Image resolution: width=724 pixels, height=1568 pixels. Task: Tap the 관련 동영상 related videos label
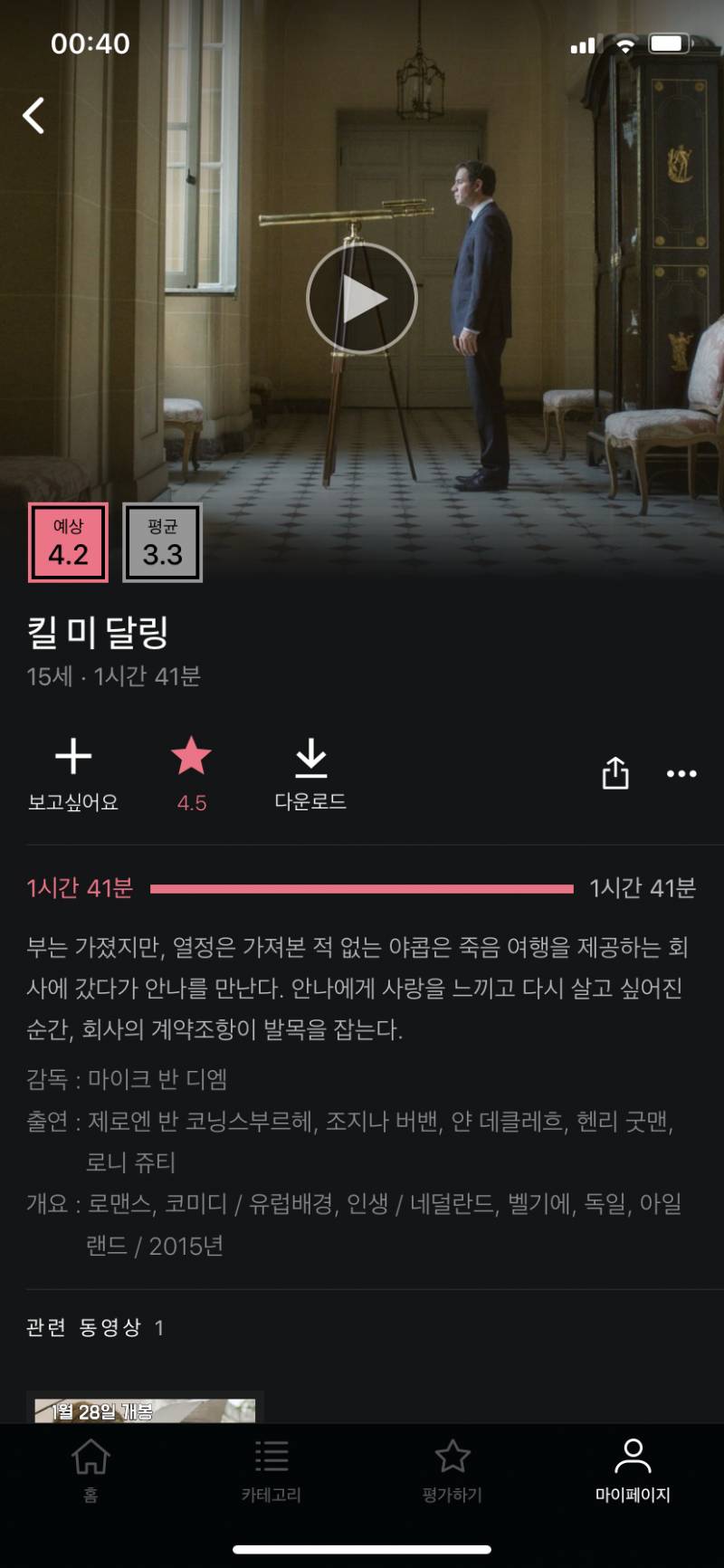pos(92,1327)
